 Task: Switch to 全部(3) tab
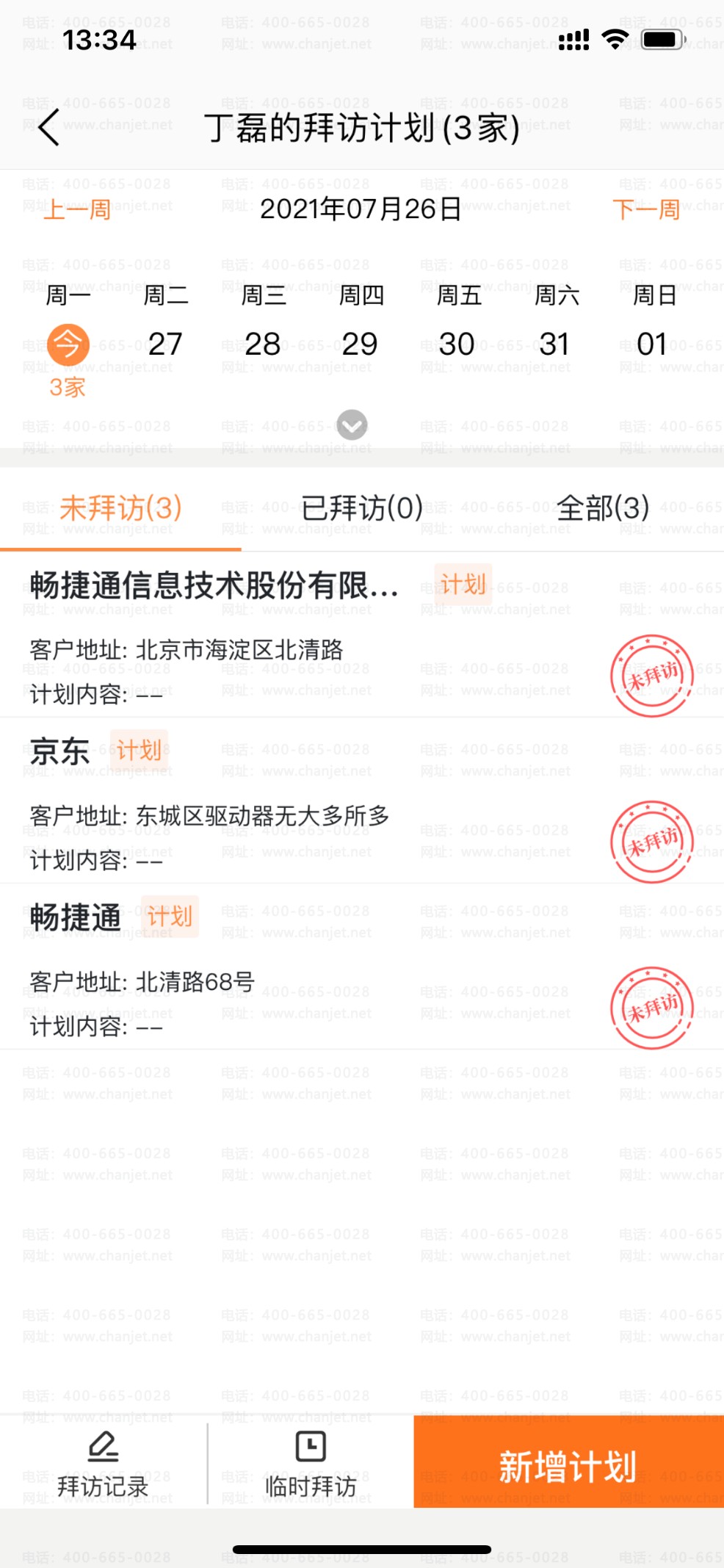pyautogui.click(x=603, y=508)
